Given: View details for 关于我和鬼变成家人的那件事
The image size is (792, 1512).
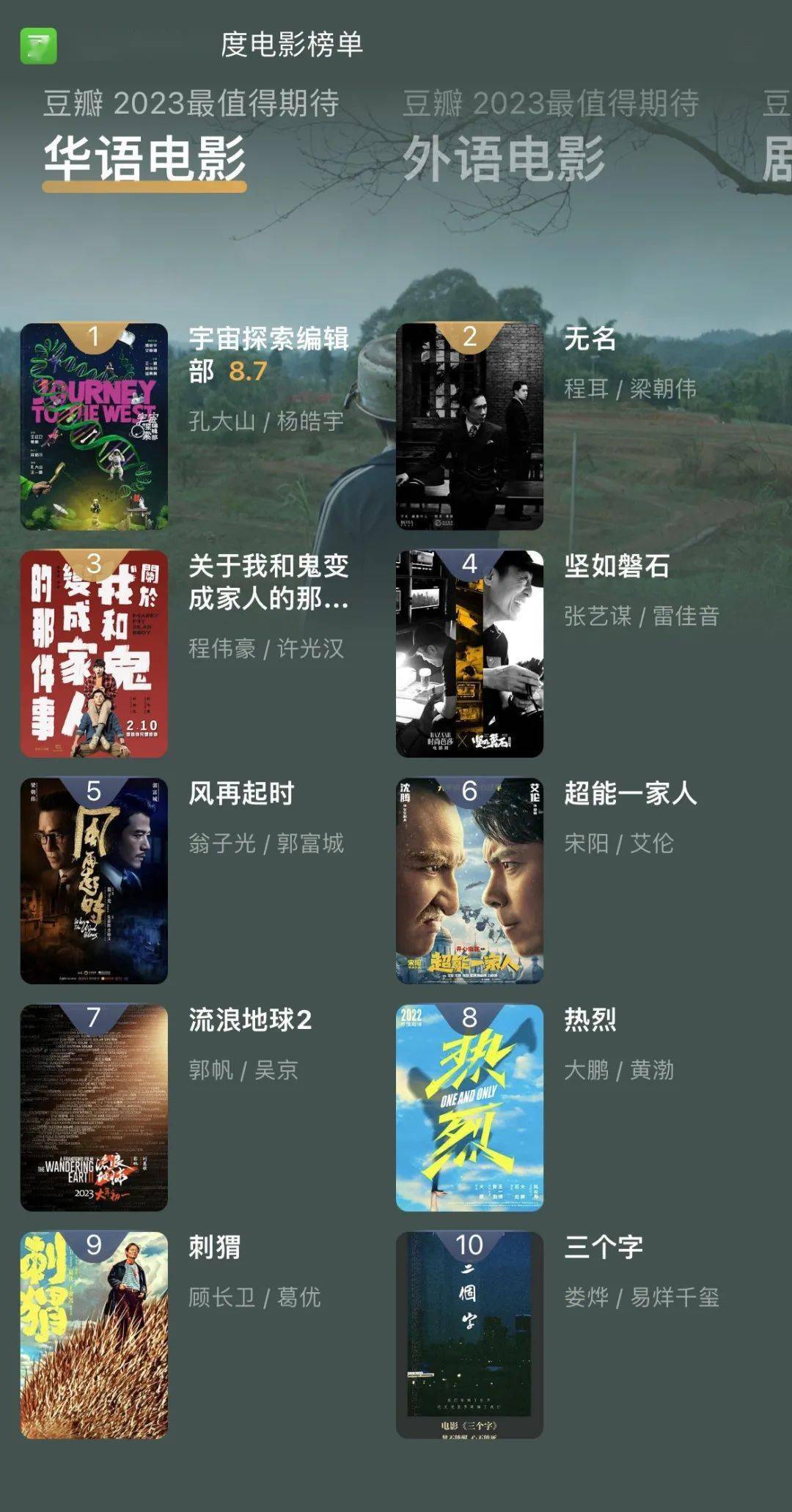Looking at the screenshot, I should 94,654.
